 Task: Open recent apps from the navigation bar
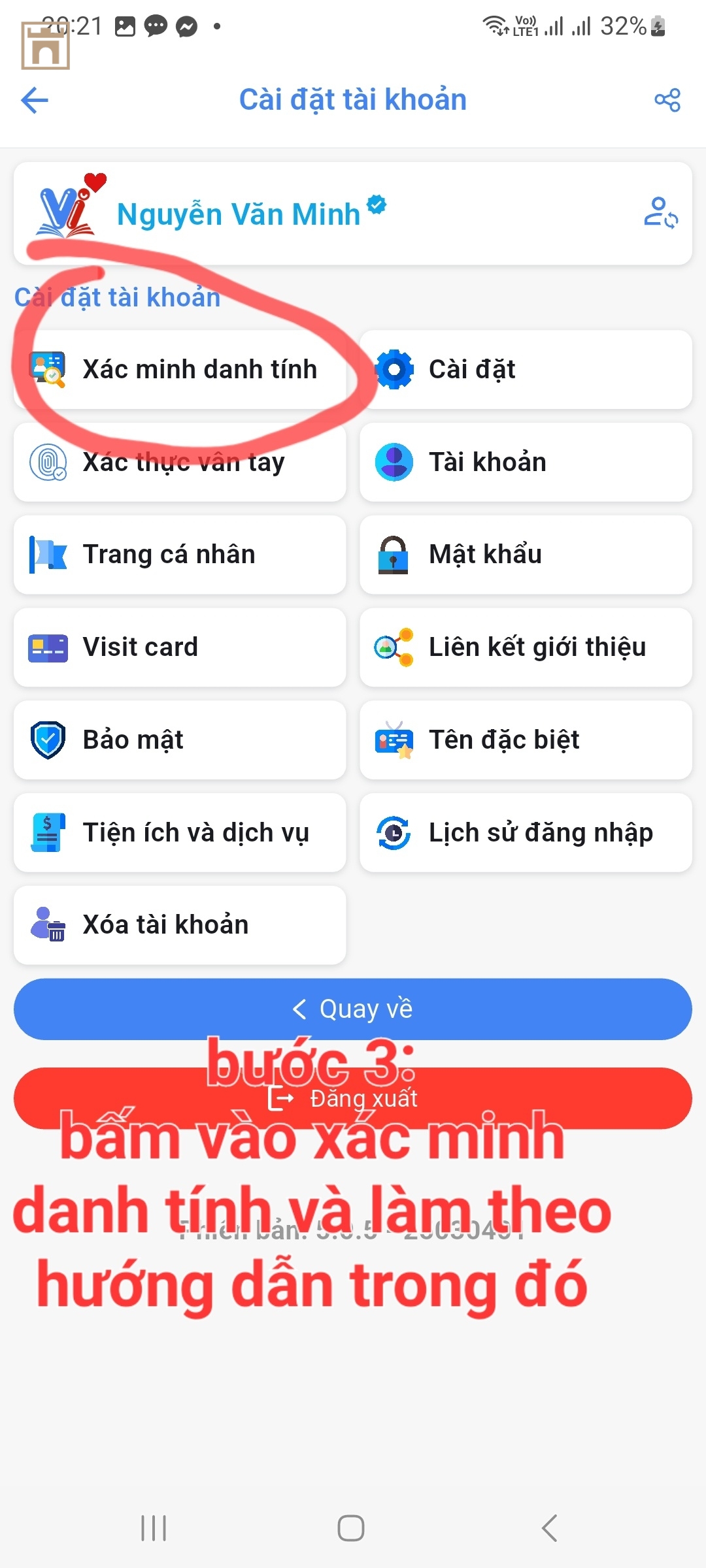coord(154,1528)
